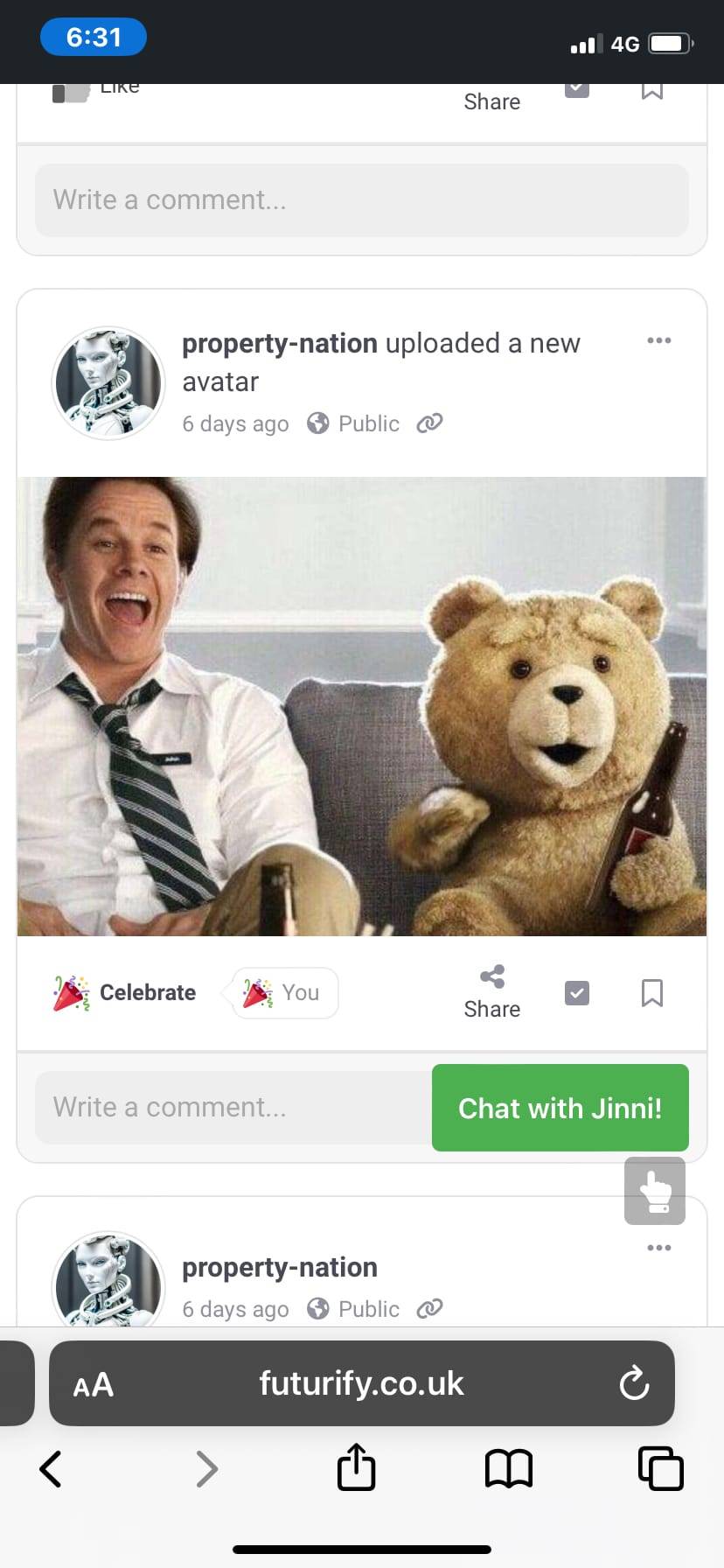Viewport: 724px width, 1568px height.
Task: Open property-nation profile from avatar post
Action: point(279,344)
